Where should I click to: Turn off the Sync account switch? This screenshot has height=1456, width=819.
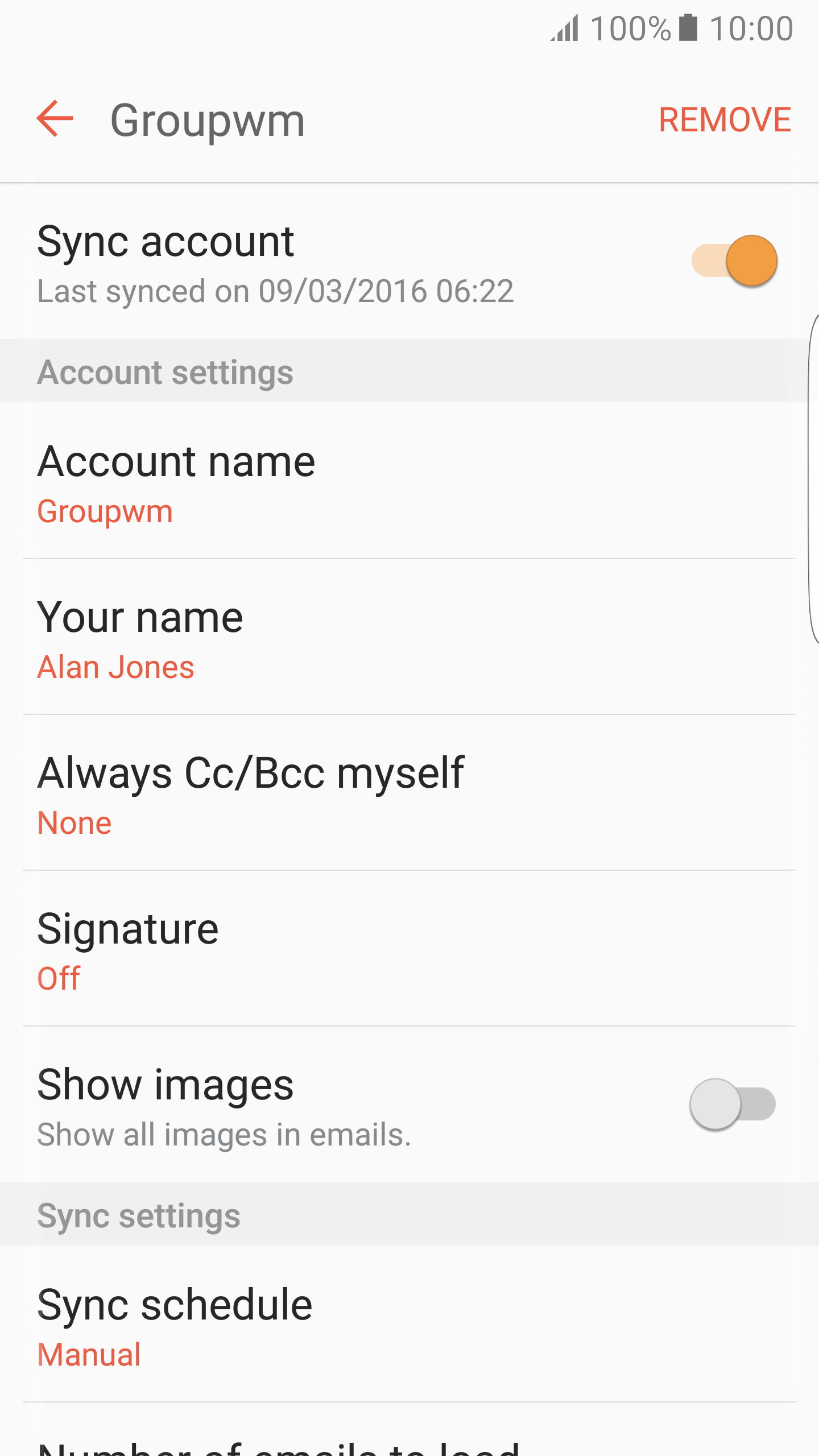coord(734,260)
